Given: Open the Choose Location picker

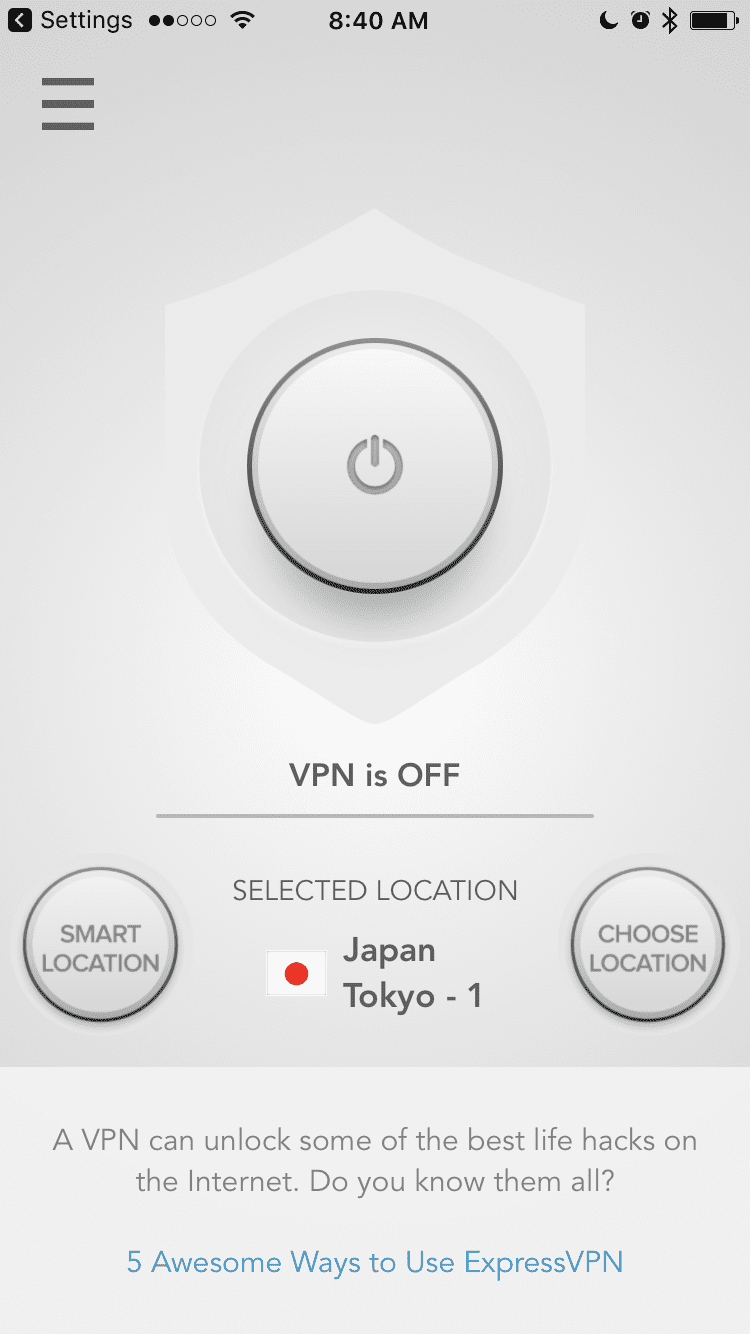Looking at the screenshot, I should point(648,943).
